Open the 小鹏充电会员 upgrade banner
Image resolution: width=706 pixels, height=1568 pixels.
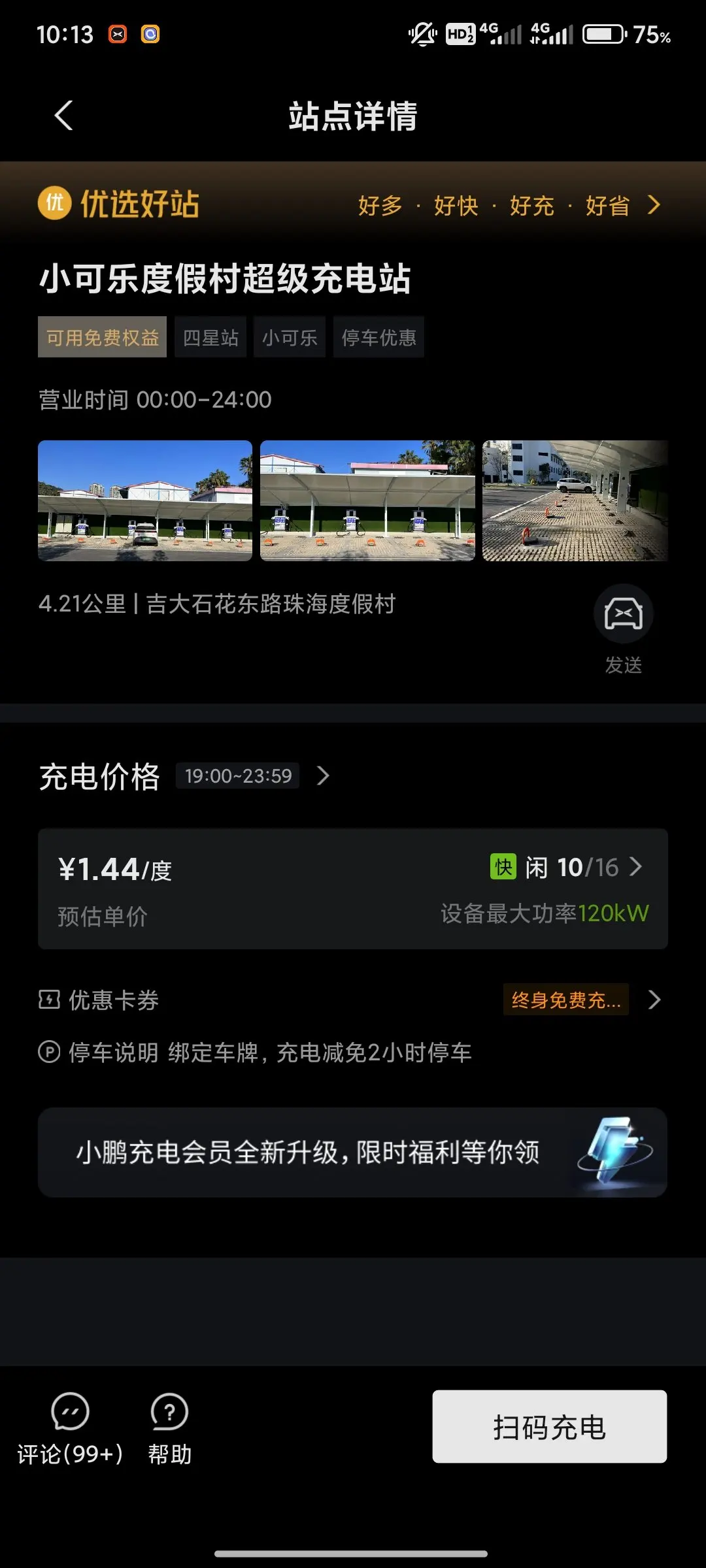(x=353, y=1152)
